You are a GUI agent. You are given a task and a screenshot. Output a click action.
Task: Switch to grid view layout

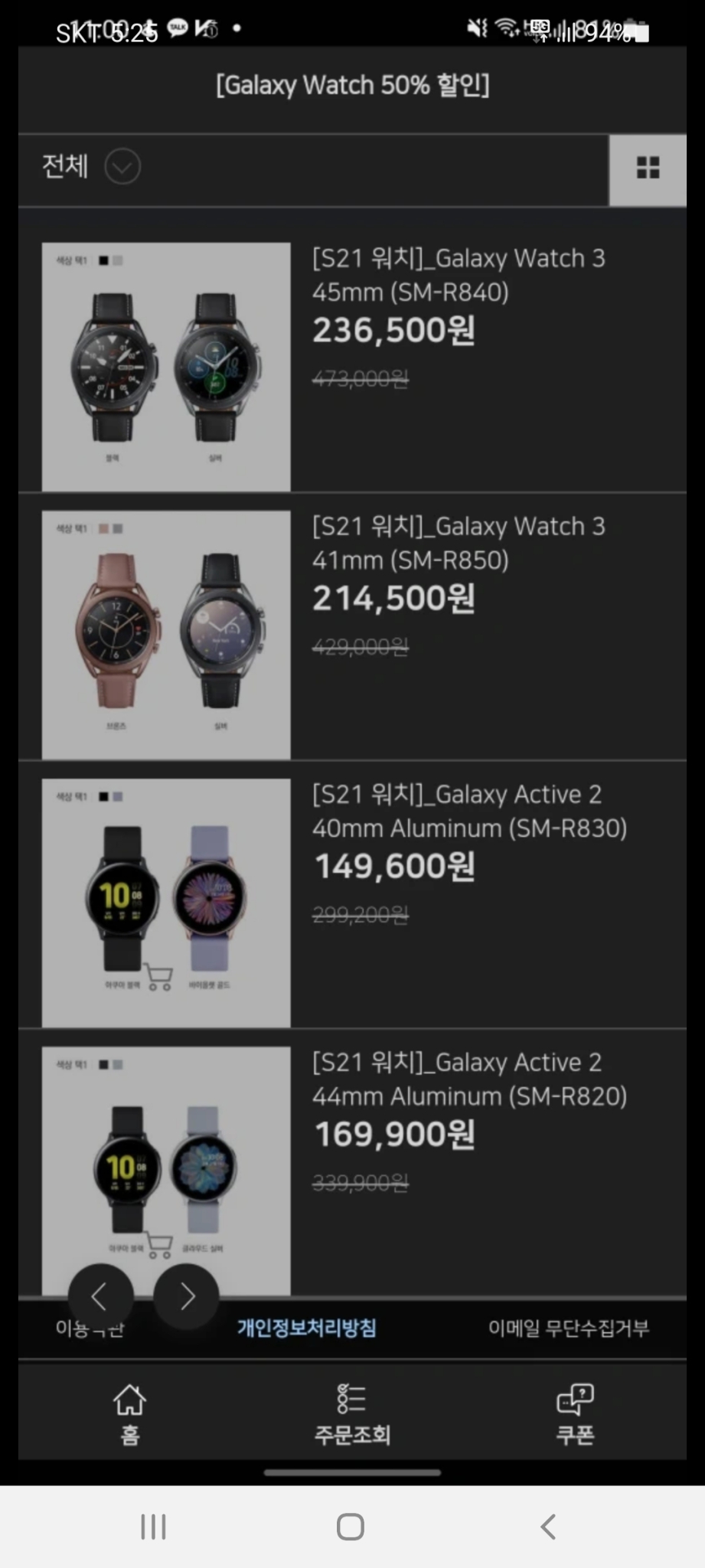point(648,168)
